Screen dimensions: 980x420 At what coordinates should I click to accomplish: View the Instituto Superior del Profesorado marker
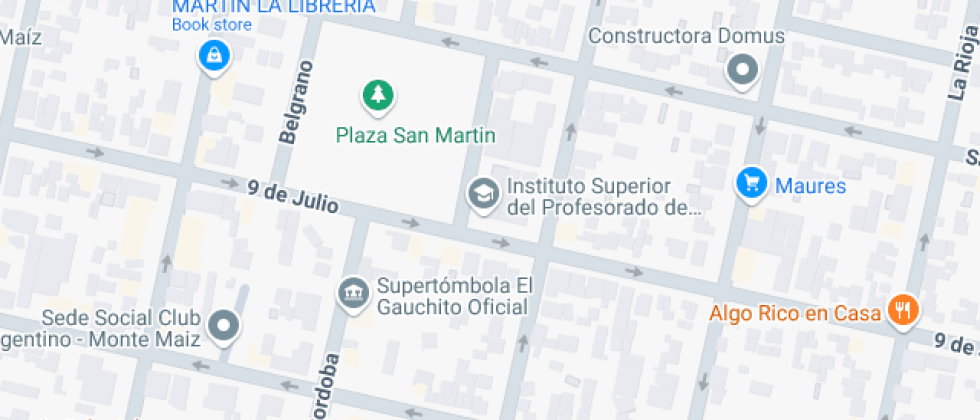(x=484, y=194)
